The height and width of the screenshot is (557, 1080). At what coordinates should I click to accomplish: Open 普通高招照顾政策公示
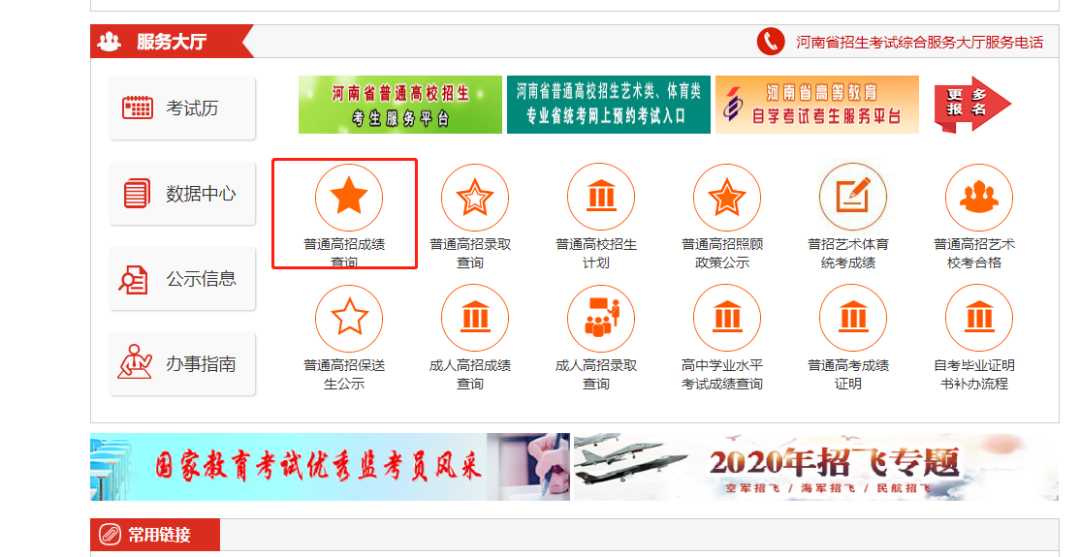pyautogui.click(x=722, y=213)
